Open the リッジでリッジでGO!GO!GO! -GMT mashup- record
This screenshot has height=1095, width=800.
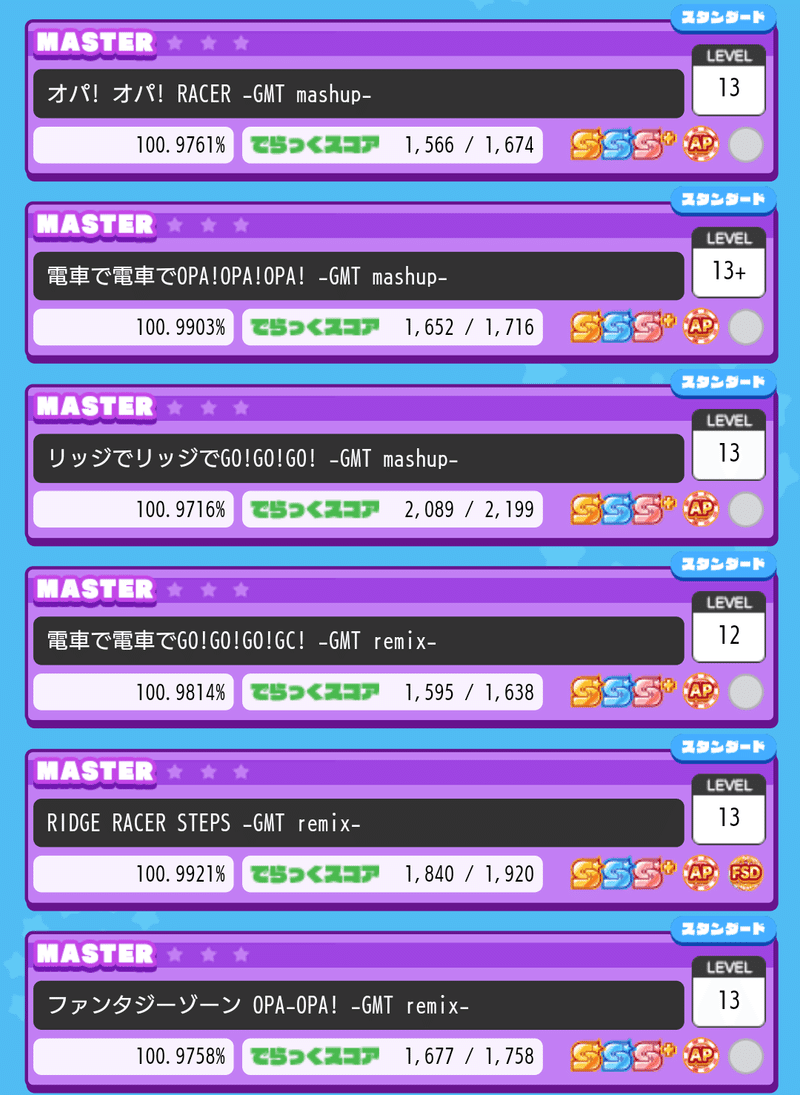point(358,459)
